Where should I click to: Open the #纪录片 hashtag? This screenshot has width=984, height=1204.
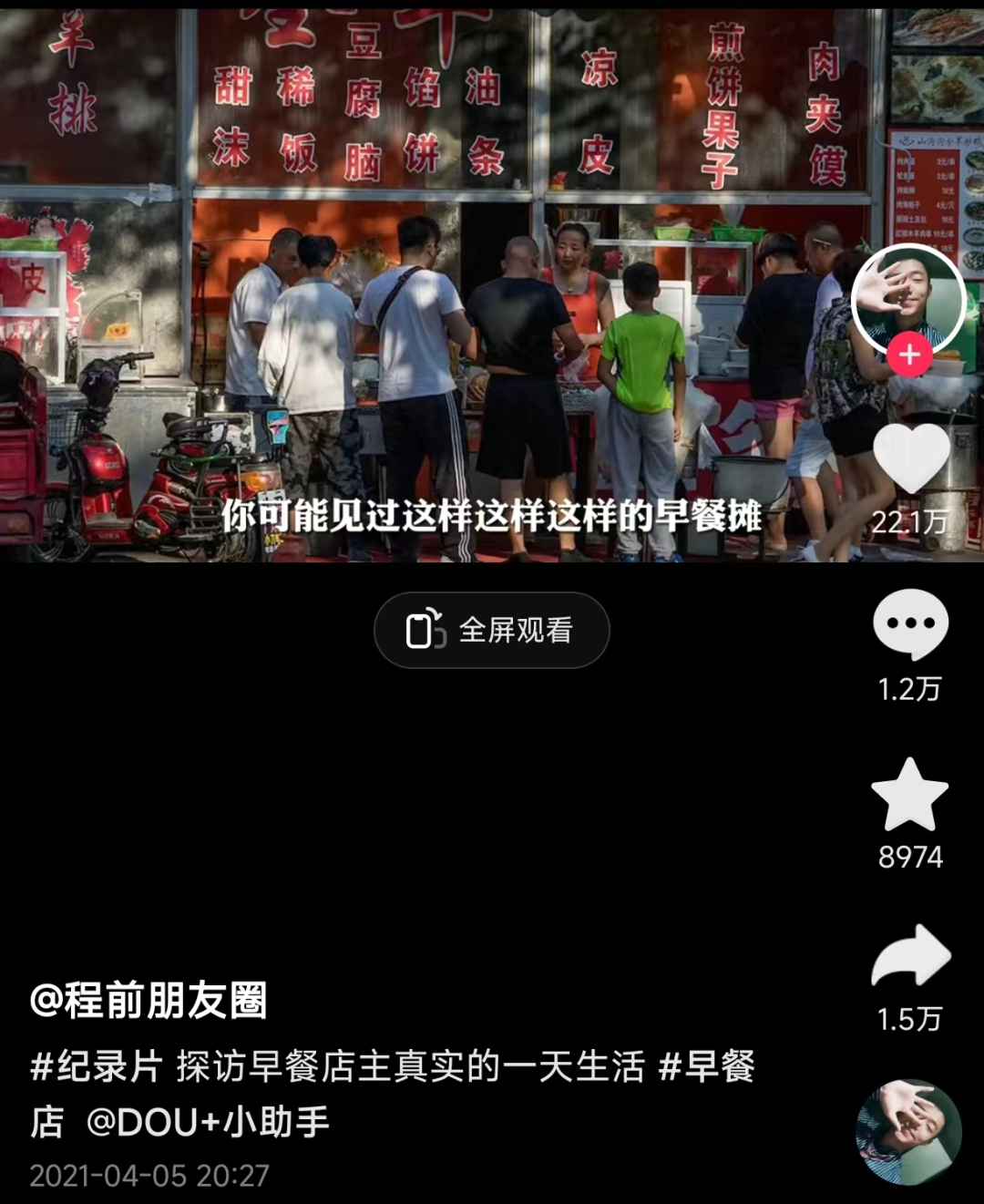96,1066
